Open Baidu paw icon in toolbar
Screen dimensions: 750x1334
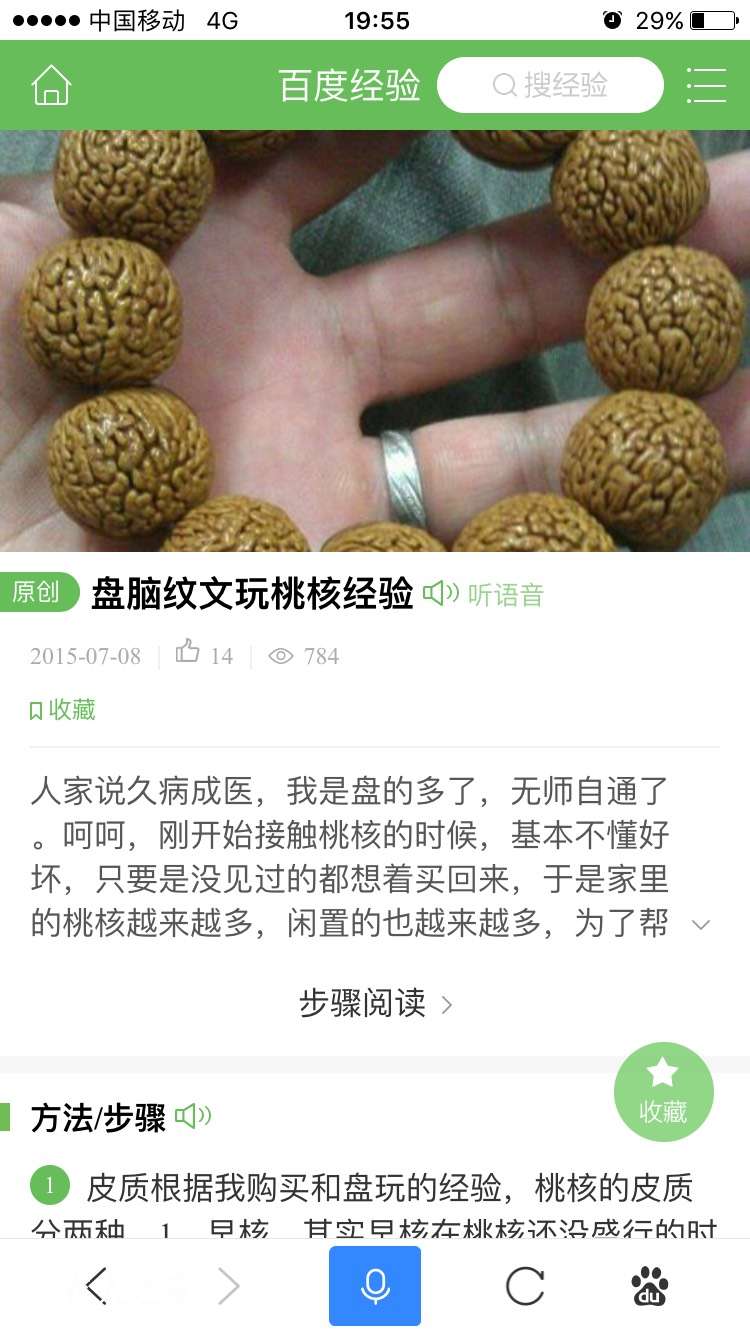coord(650,1285)
